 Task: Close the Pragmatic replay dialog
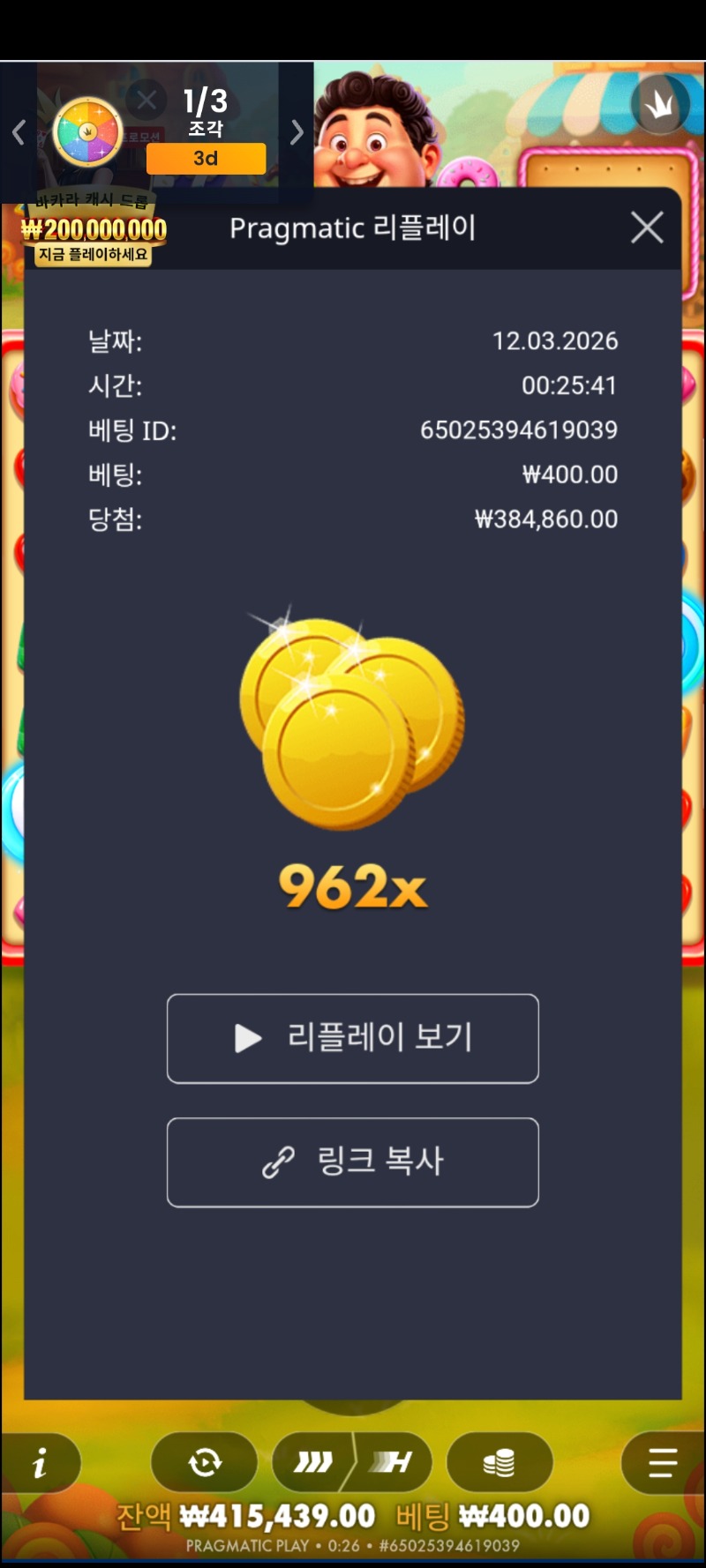[647, 228]
